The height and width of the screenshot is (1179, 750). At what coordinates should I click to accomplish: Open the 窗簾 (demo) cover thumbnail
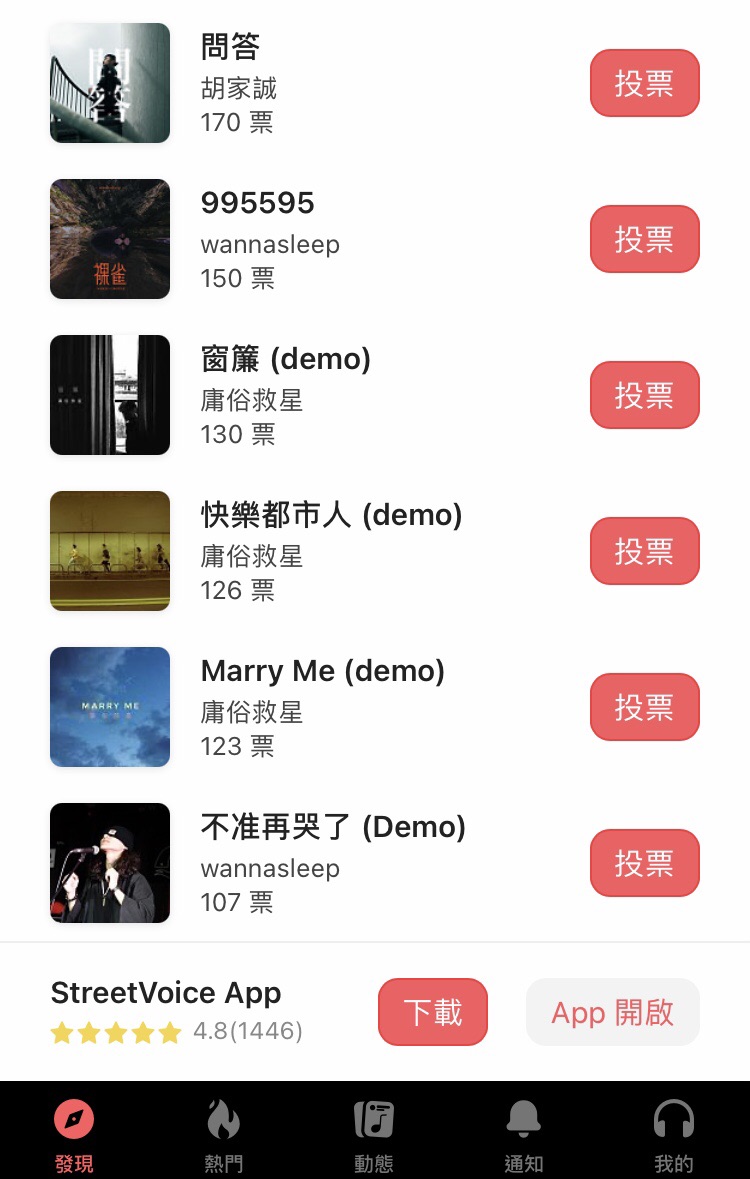coord(110,395)
